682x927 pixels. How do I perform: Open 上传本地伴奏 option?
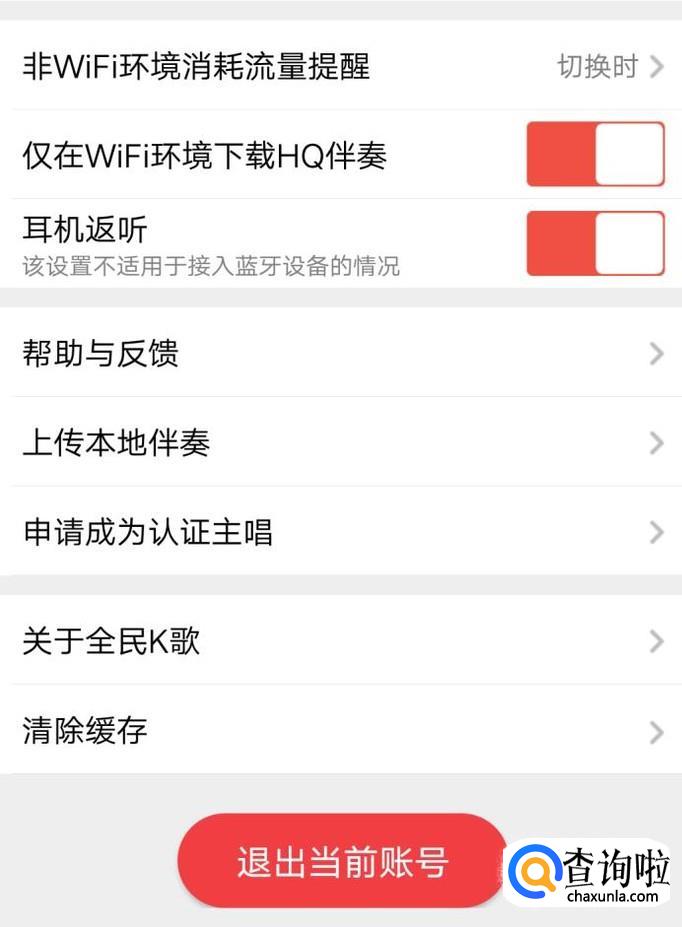(x=340, y=443)
